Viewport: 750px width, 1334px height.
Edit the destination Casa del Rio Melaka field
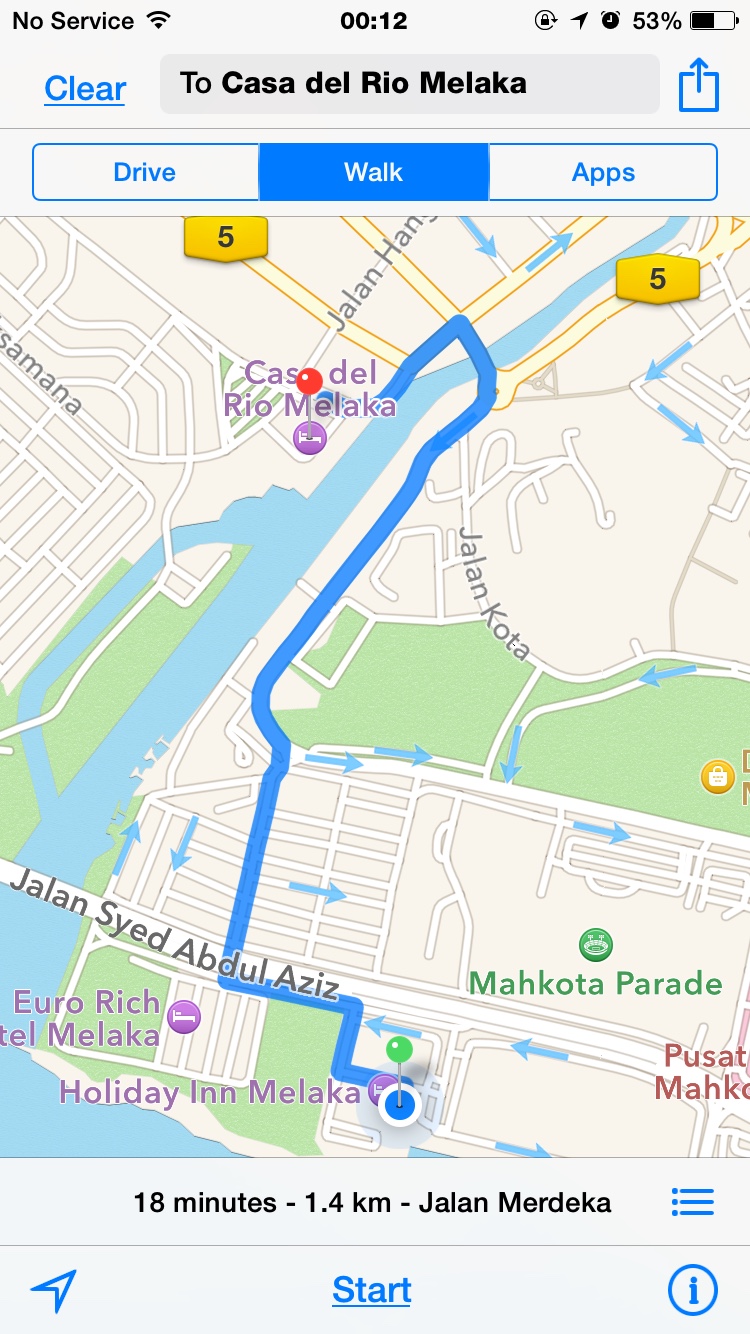[409, 84]
